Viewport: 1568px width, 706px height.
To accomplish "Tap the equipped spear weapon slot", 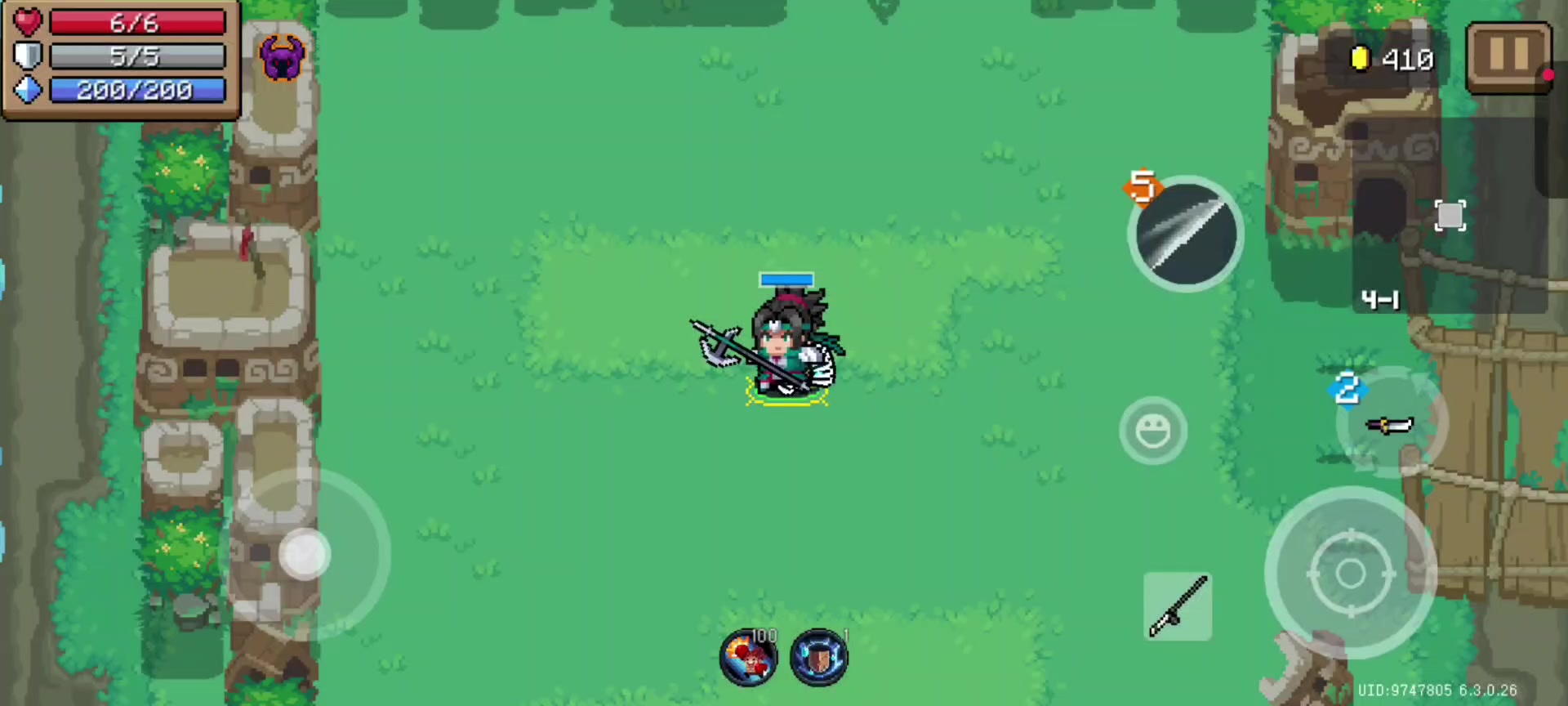I will 1178,605.
